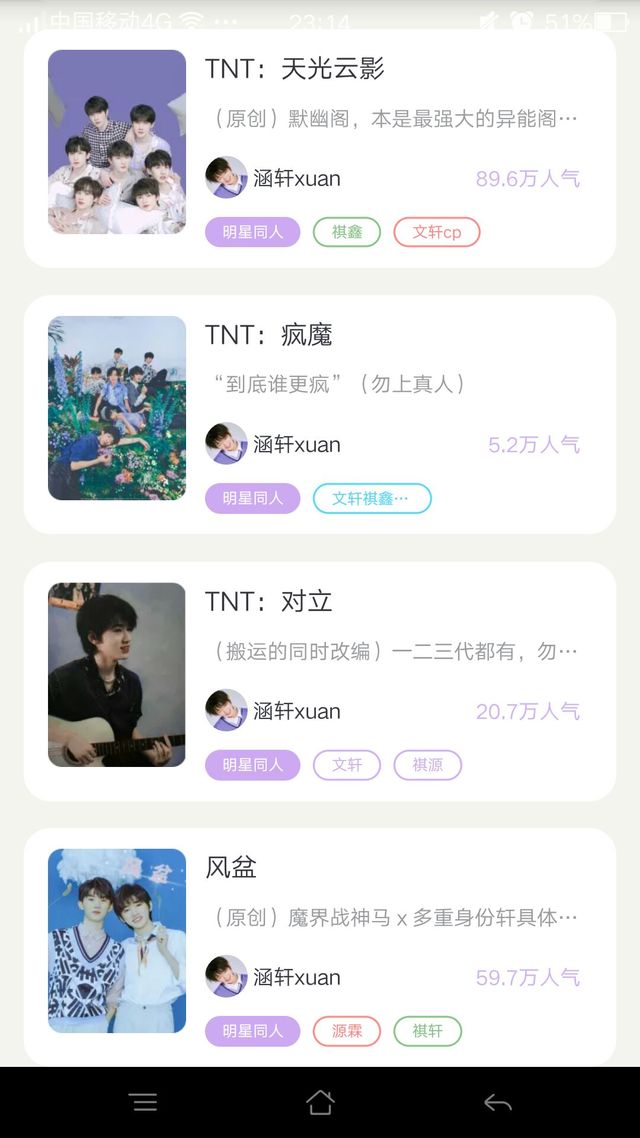Image resolution: width=640 pixels, height=1138 pixels.
Task: Tap the 源霖 tag on 风盆
Action: 346,1031
